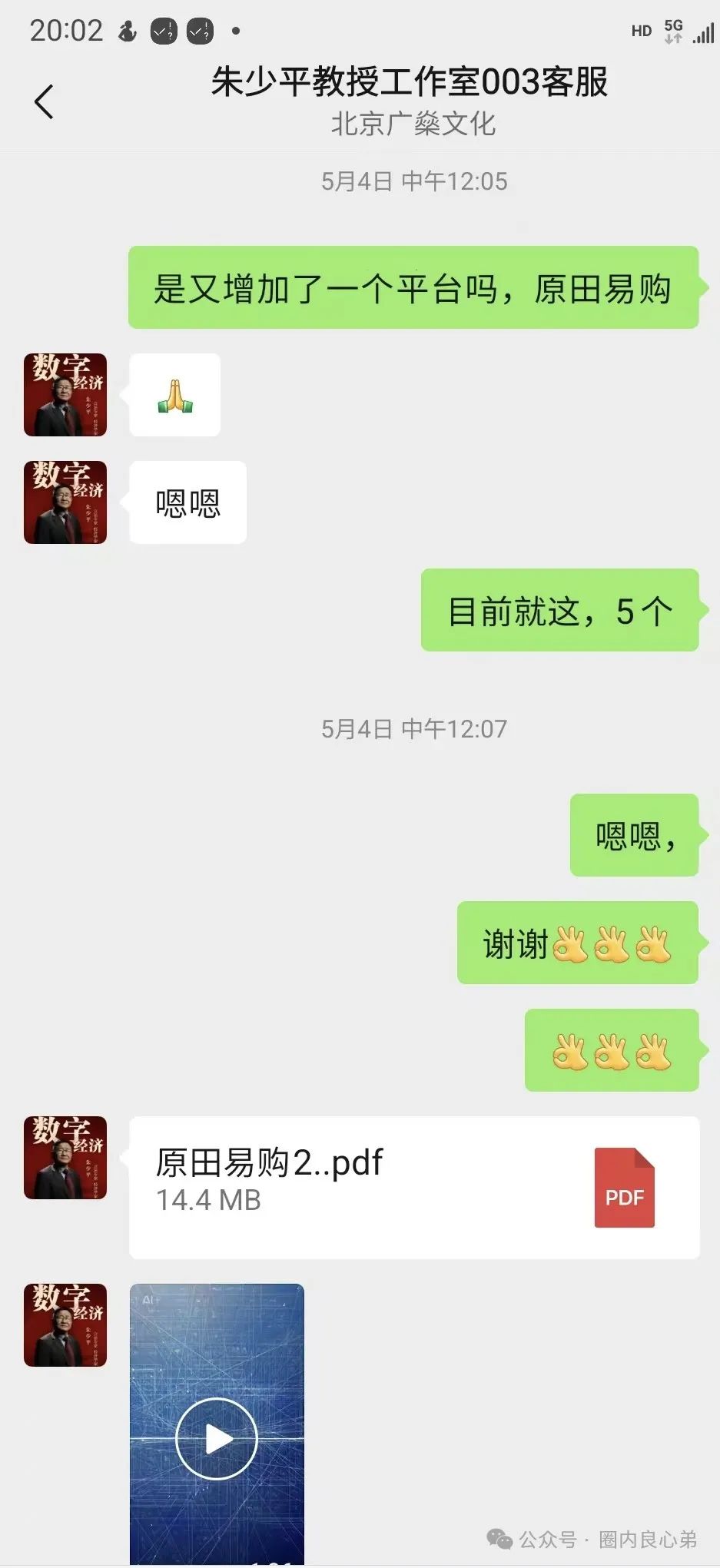Tap the subtitle 北京广燊文化 under the title
Viewport: 720px width, 1568px height.
click(414, 124)
